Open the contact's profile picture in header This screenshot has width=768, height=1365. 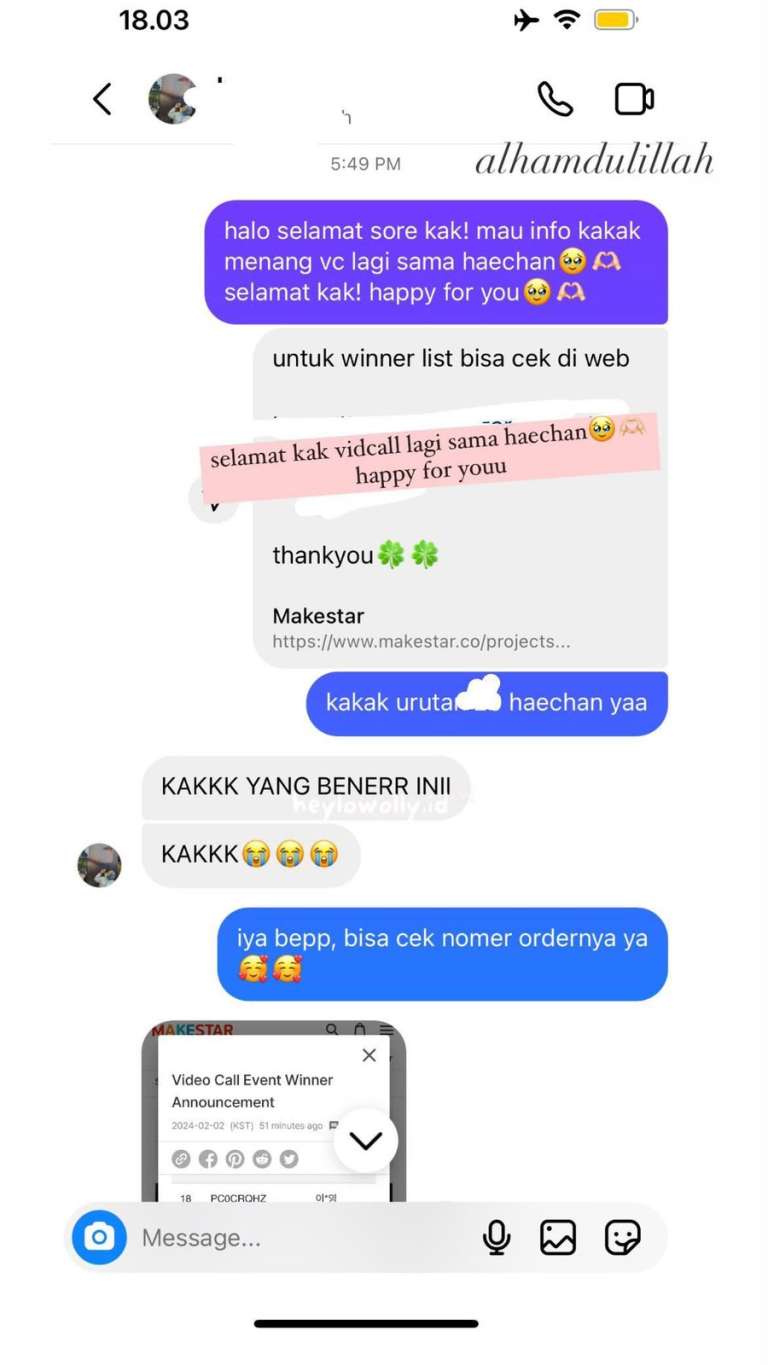click(172, 99)
